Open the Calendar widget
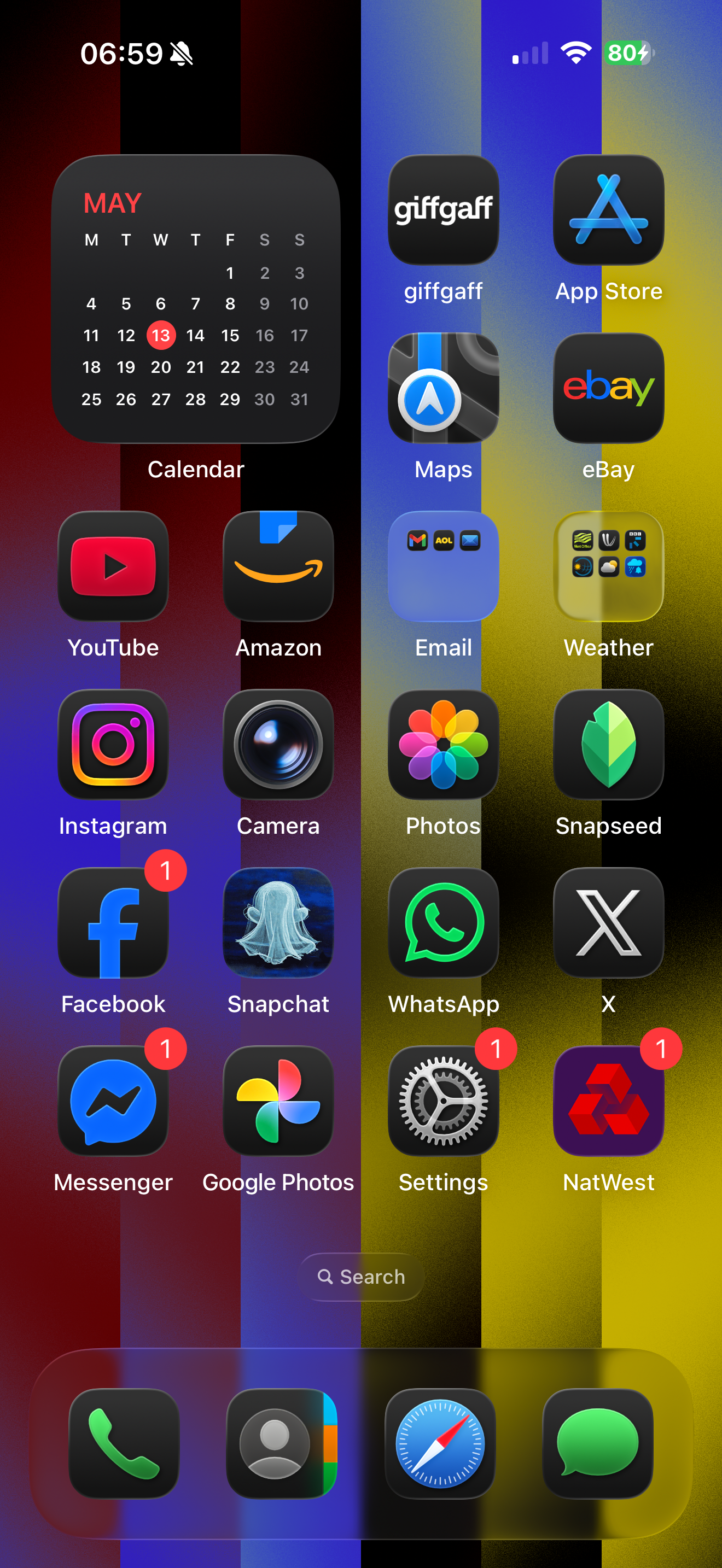 point(195,299)
